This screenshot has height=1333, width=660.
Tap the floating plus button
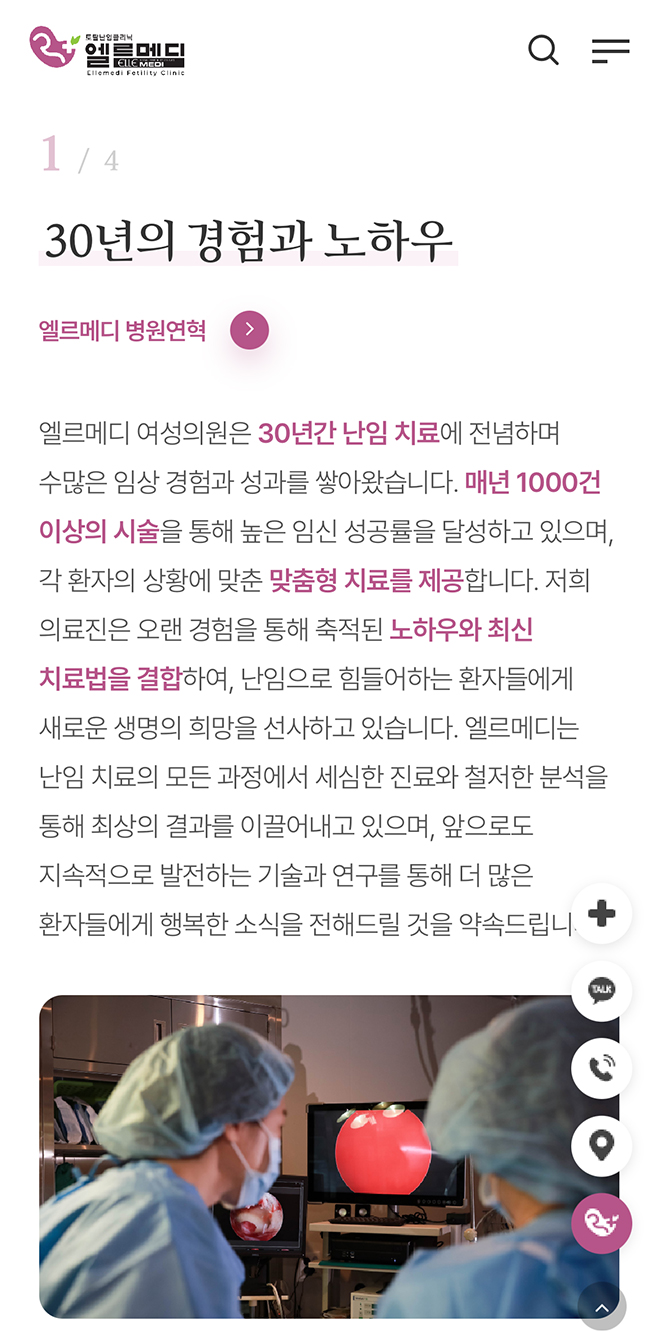point(601,914)
